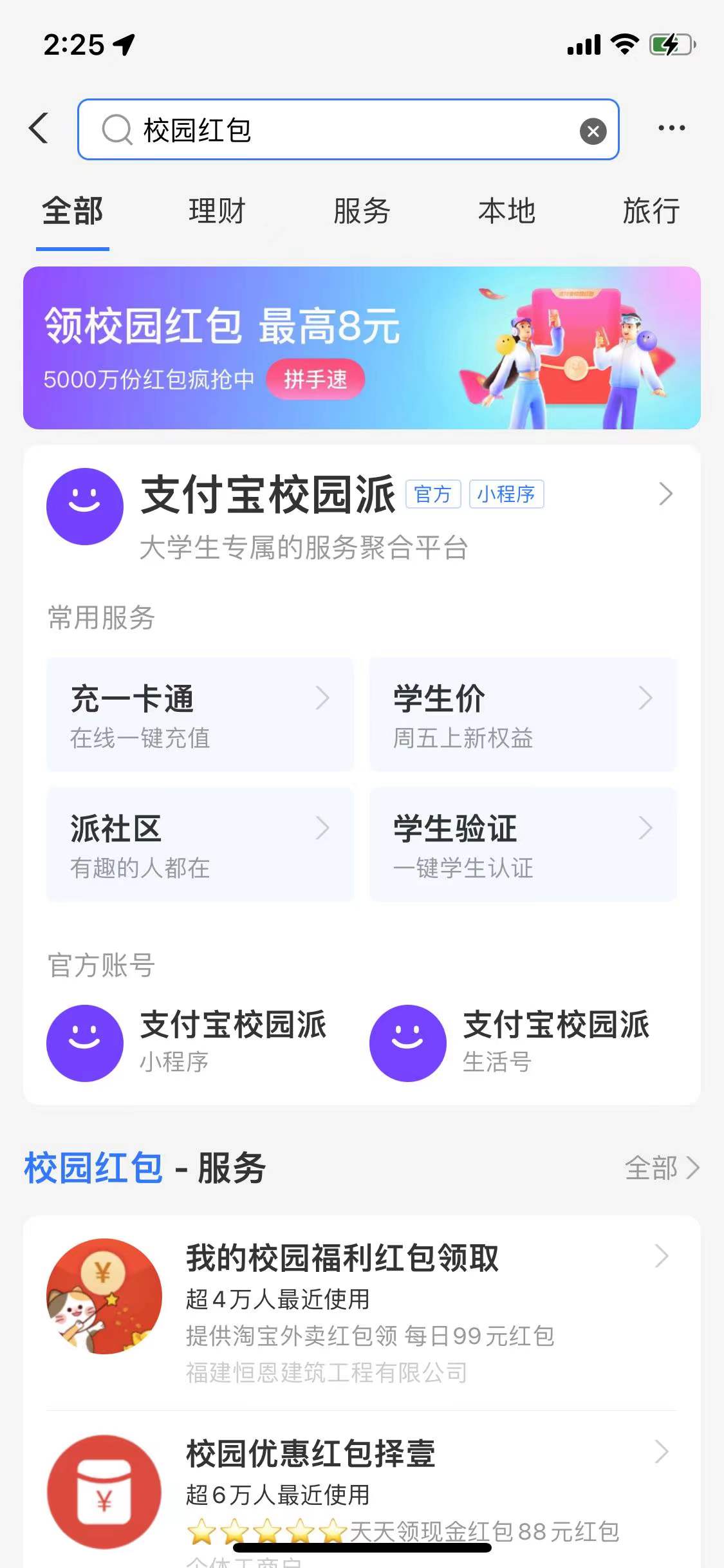The image size is (724, 1568).
Task: Enter the 派社区 community
Action: click(200, 845)
